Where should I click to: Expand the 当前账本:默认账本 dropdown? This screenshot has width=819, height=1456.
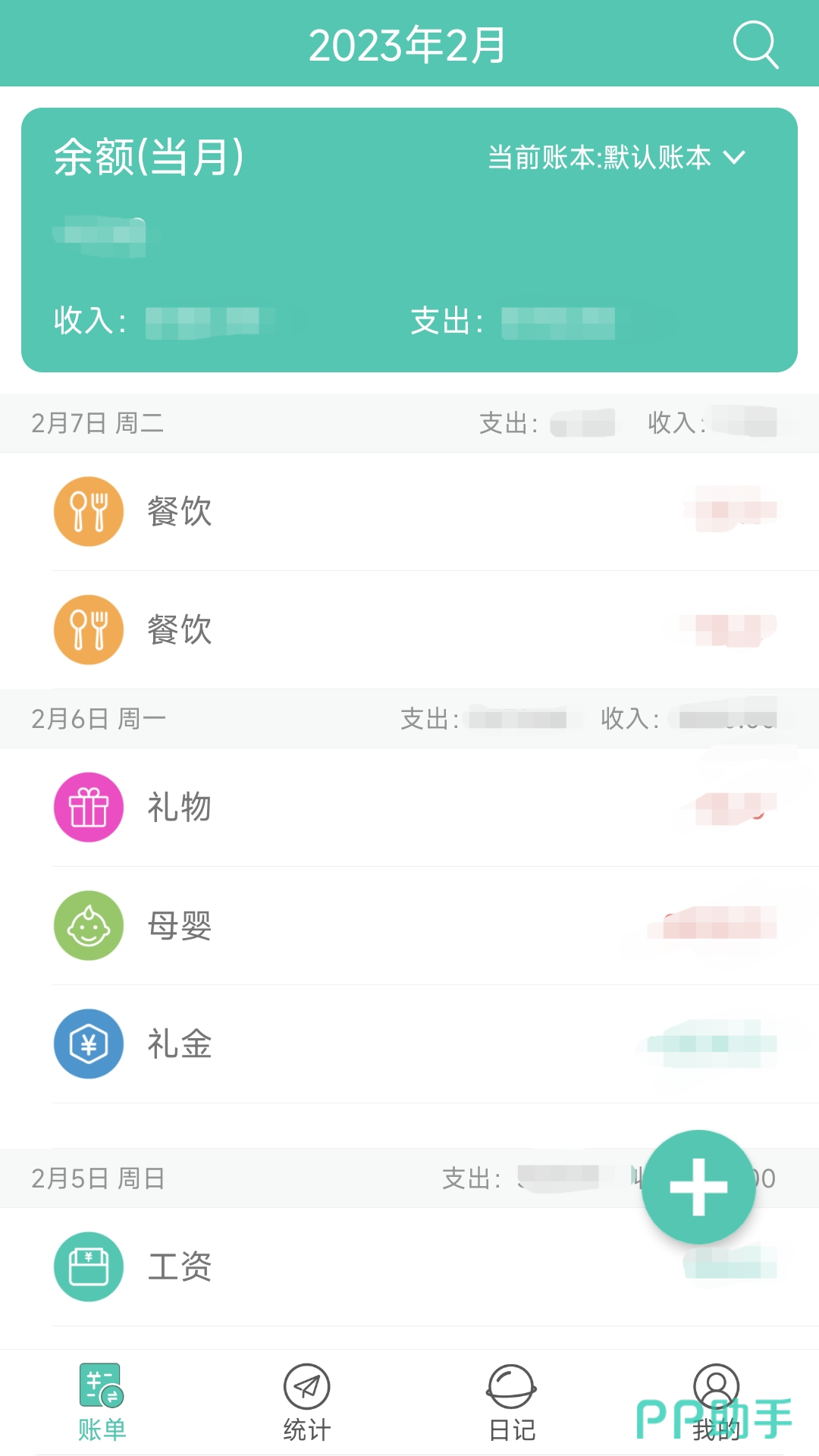pyautogui.click(x=616, y=158)
